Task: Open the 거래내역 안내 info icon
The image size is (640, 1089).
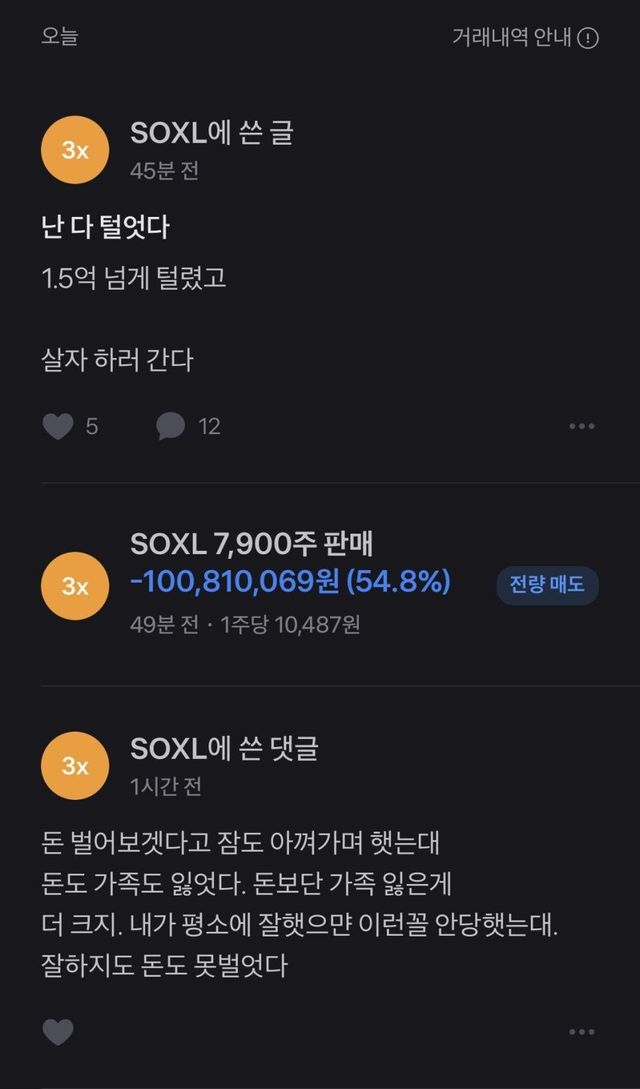Action: point(589,38)
